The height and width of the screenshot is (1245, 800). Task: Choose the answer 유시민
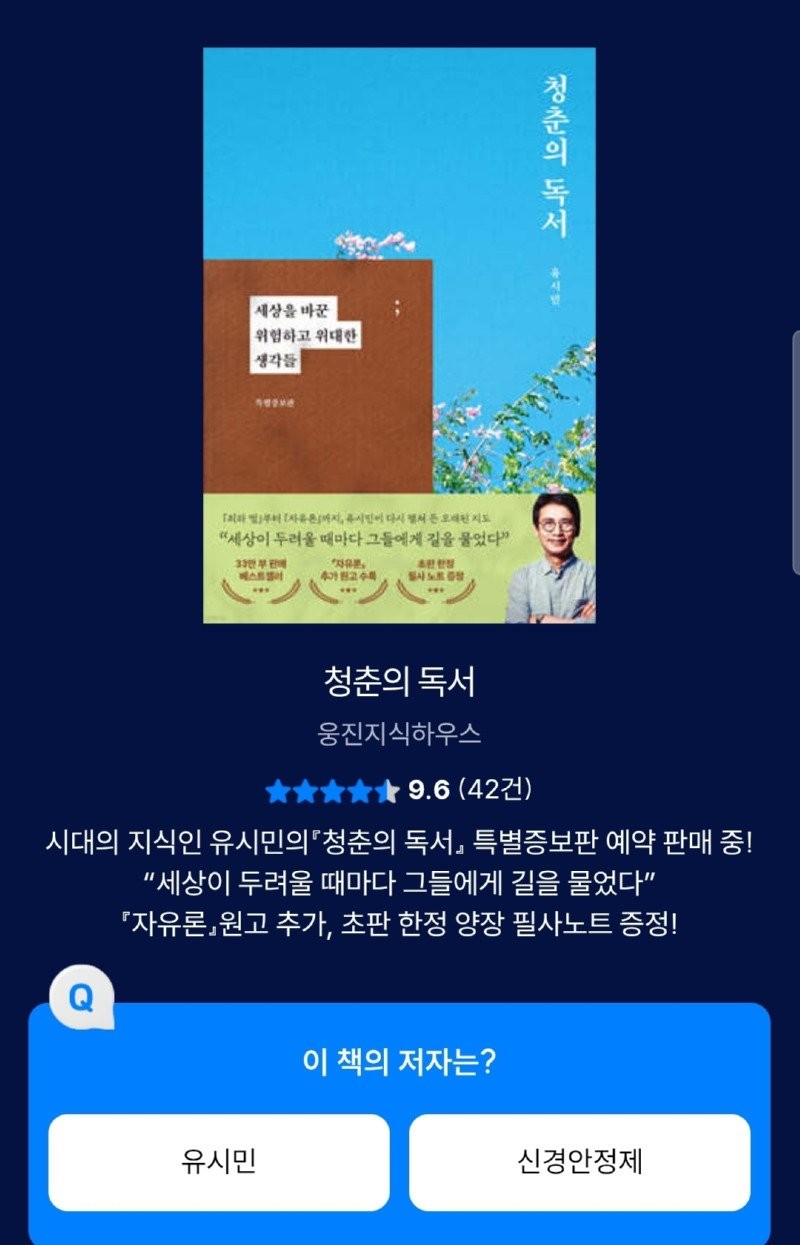[x=218, y=1162]
